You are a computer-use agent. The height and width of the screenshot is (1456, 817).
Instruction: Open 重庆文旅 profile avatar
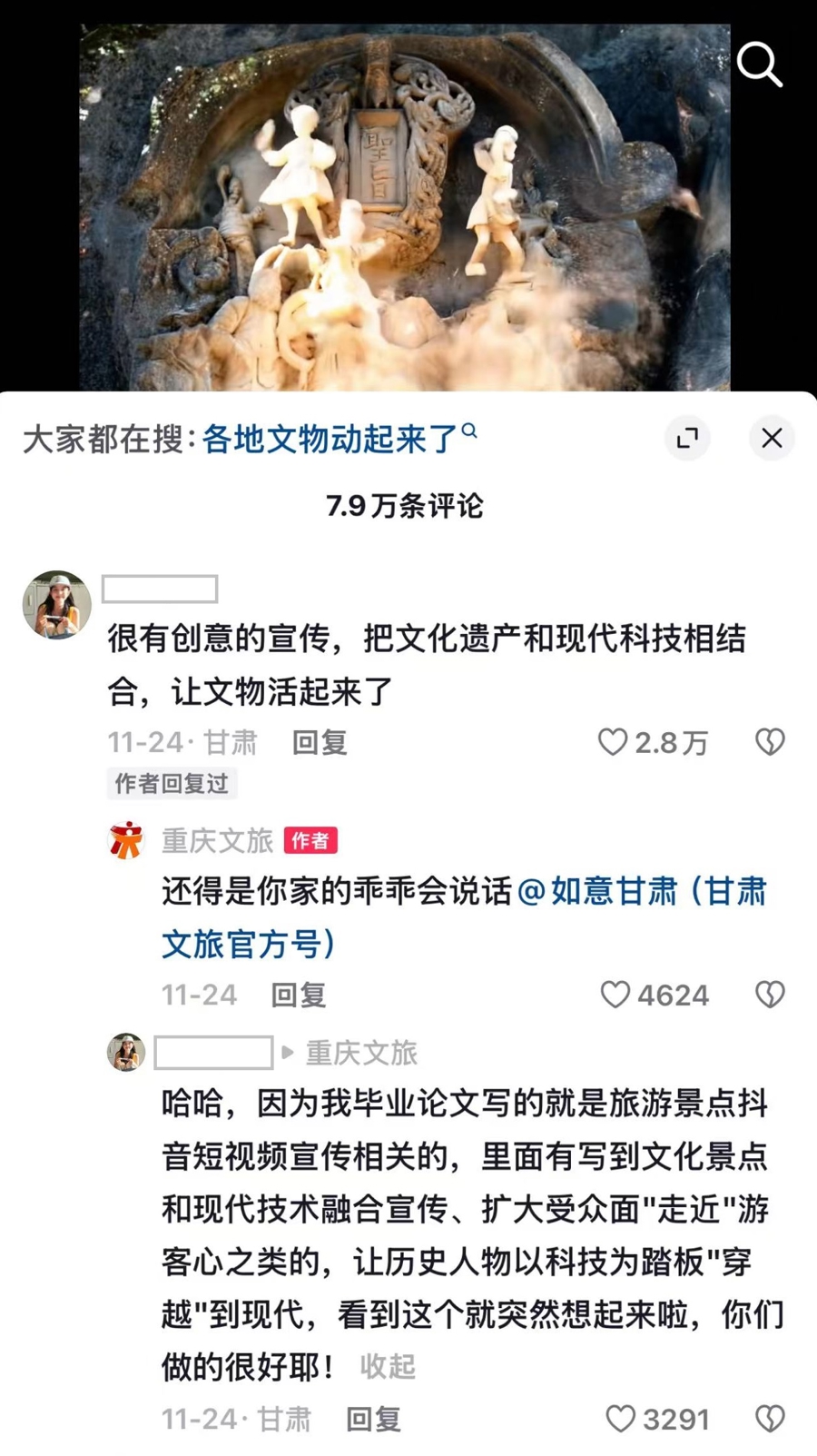126,840
